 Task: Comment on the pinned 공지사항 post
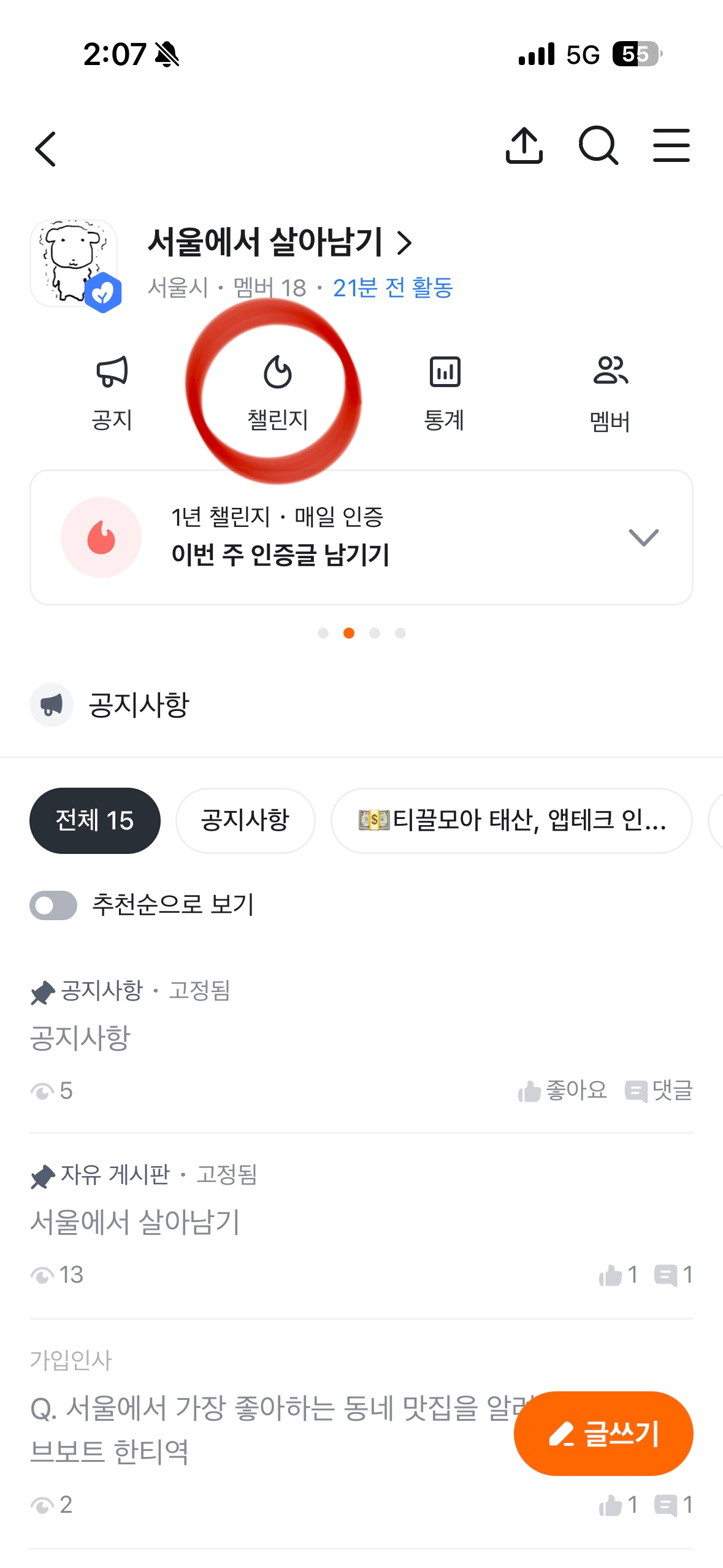(x=659, y=1091)
